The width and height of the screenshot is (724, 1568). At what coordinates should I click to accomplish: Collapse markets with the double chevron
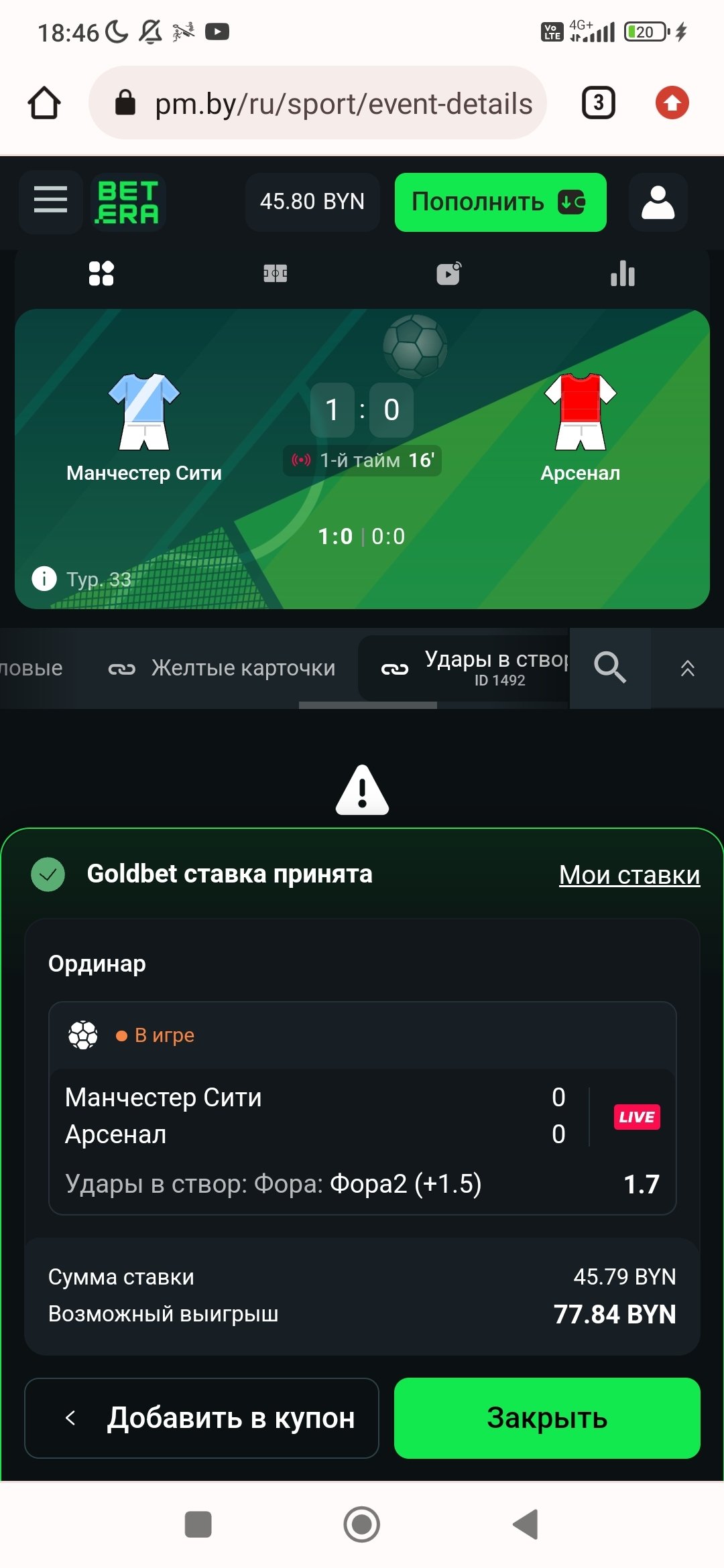point(687,668)
